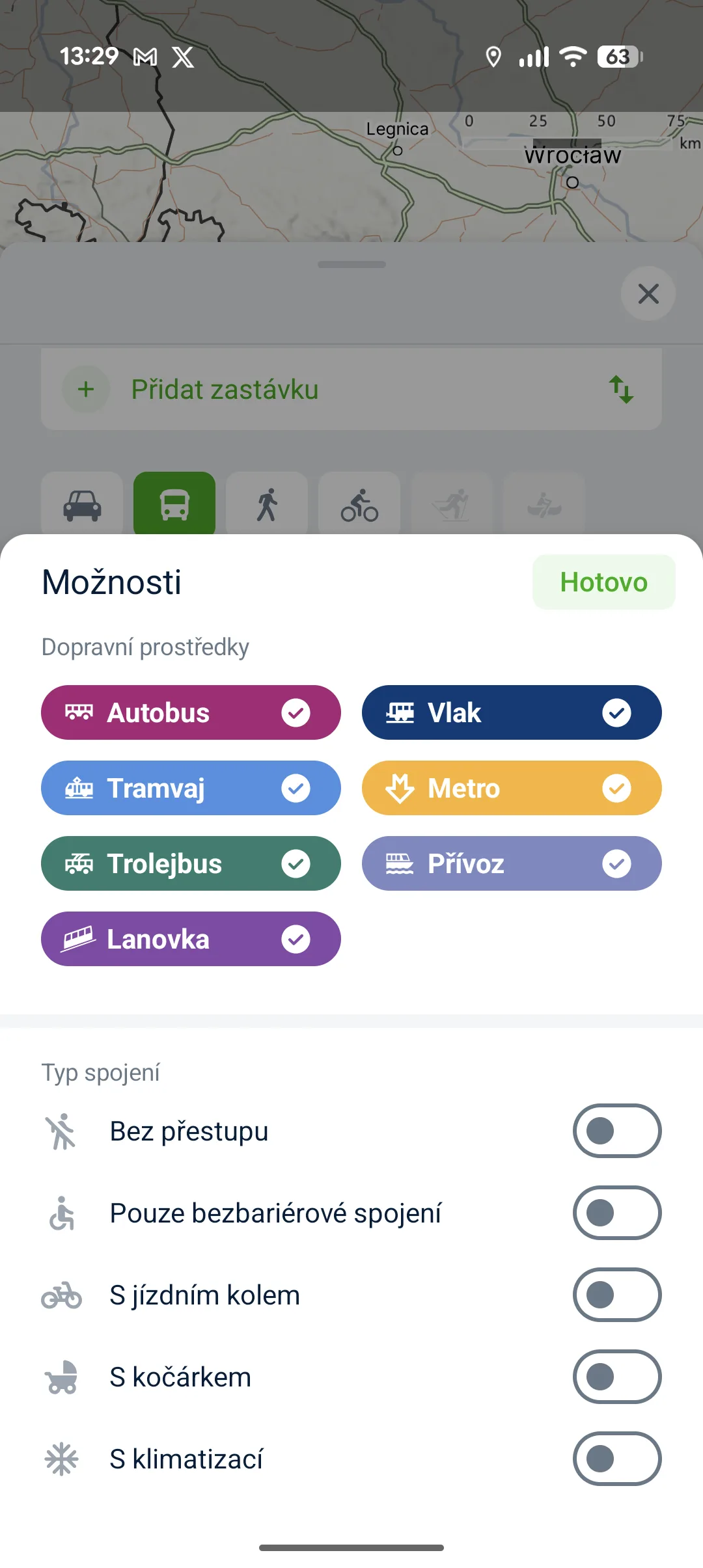Turn on S kočárkem option

click(616, 1377)
